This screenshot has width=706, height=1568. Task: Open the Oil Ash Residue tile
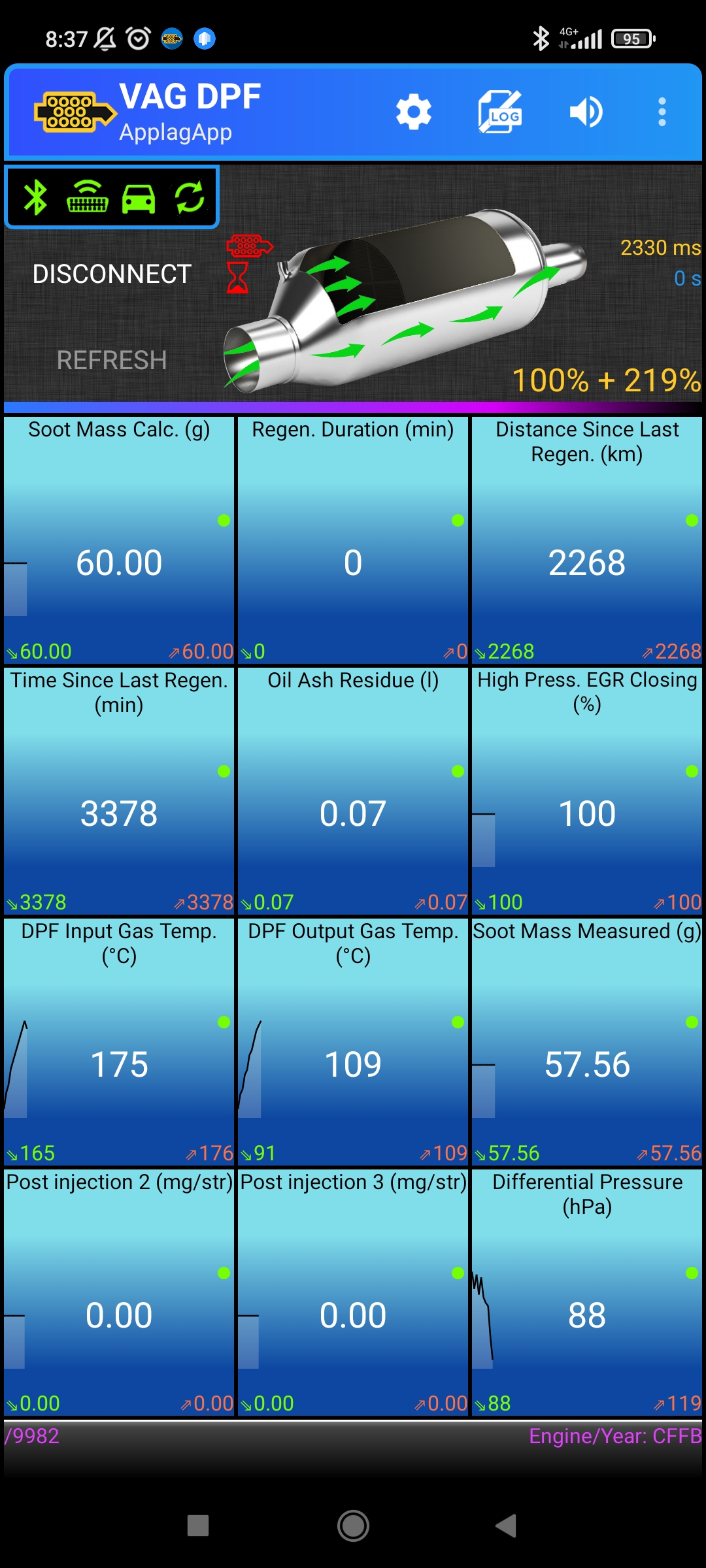(353, 791)
